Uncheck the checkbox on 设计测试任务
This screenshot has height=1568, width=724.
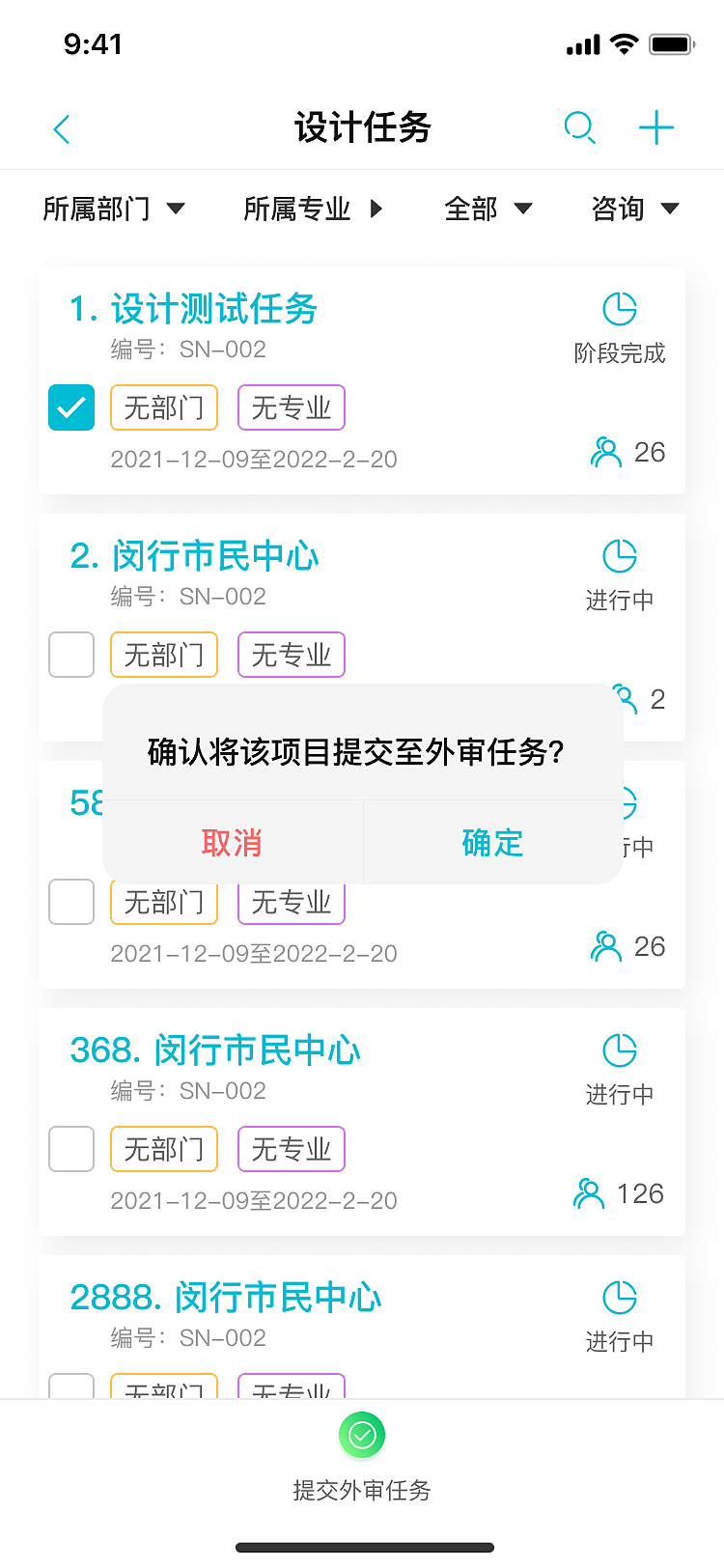pos(71,407)
